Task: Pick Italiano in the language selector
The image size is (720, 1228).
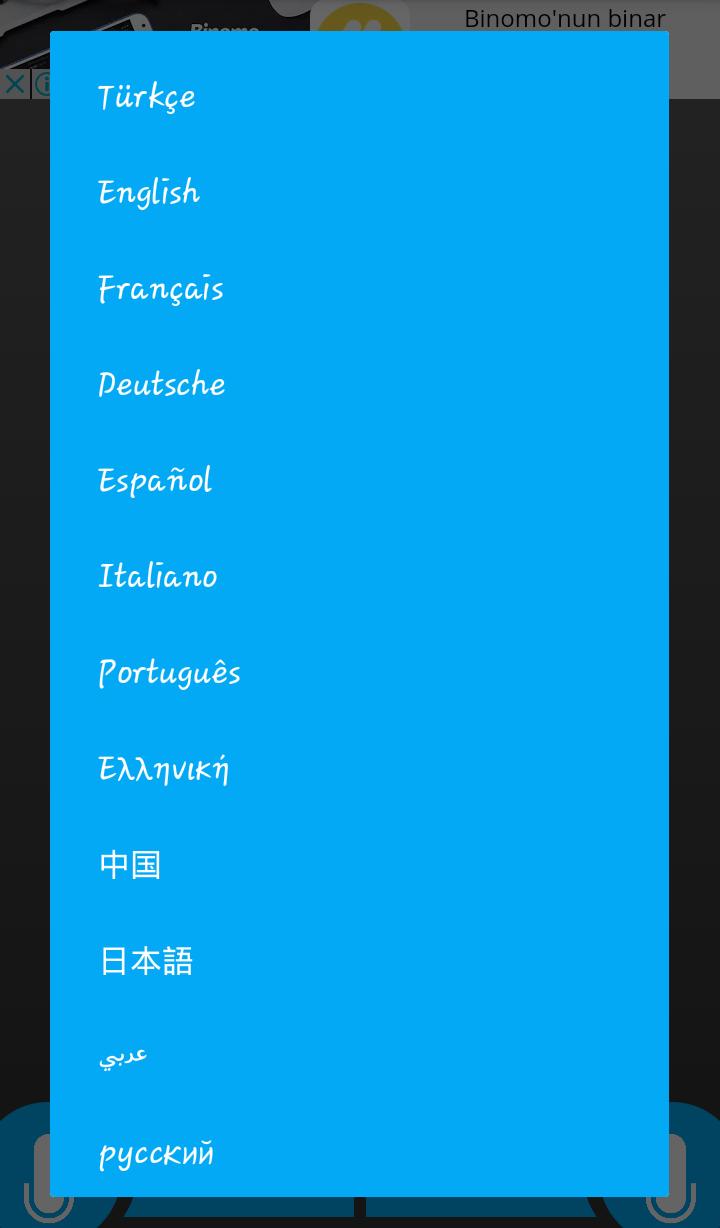Action: click(157, 576)
